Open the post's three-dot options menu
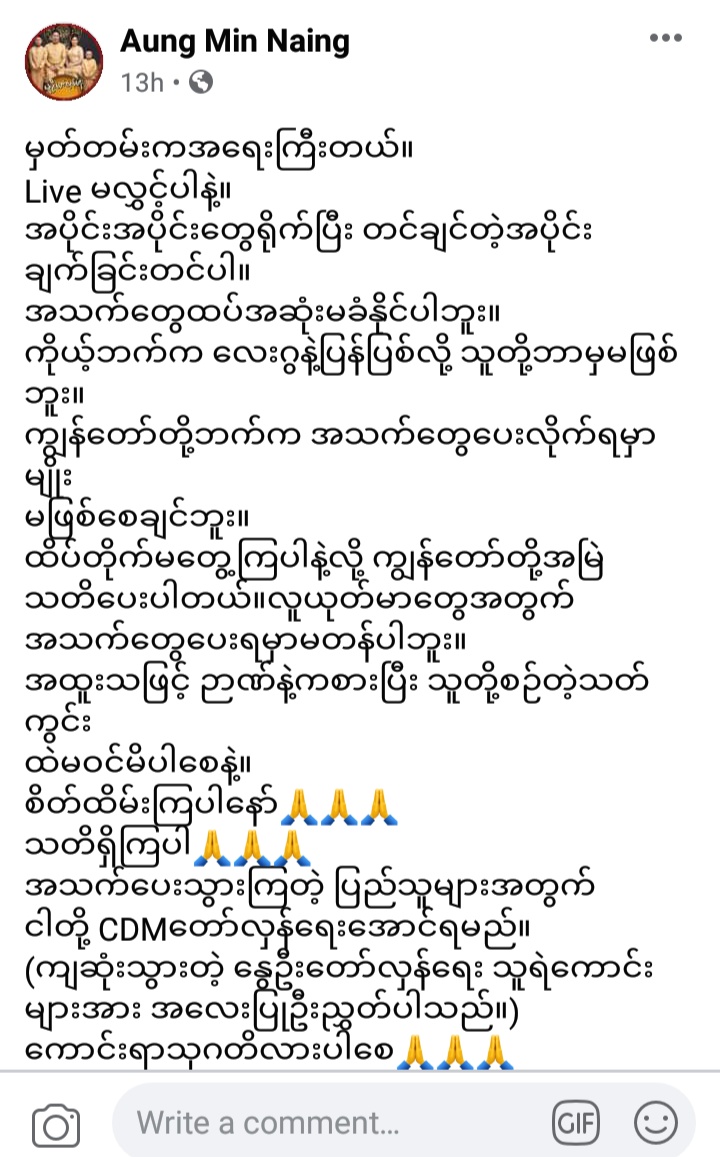Screen dimensions: 720x1157 pos(665,38)
